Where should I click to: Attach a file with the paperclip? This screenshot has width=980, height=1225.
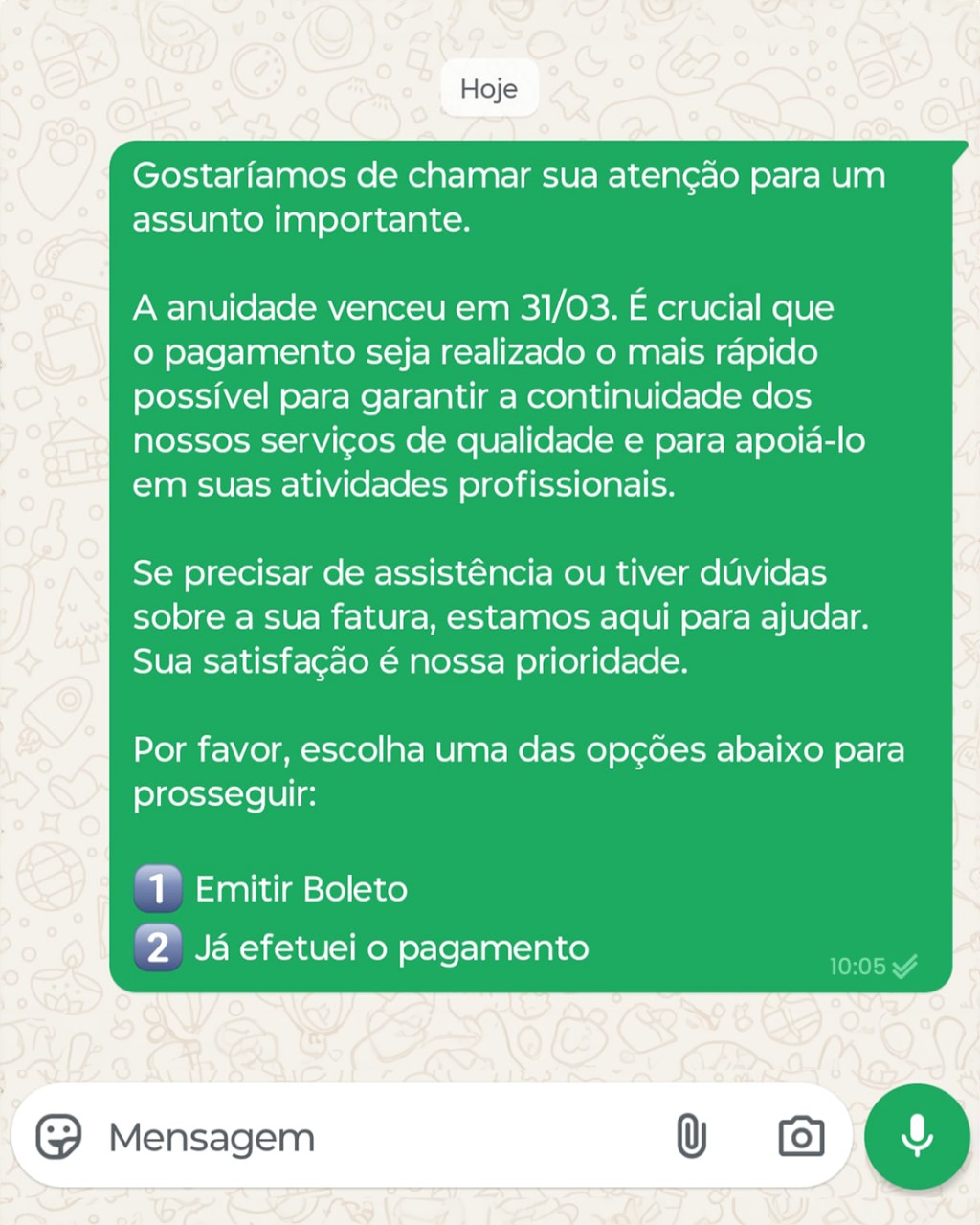click(691, 1137)
